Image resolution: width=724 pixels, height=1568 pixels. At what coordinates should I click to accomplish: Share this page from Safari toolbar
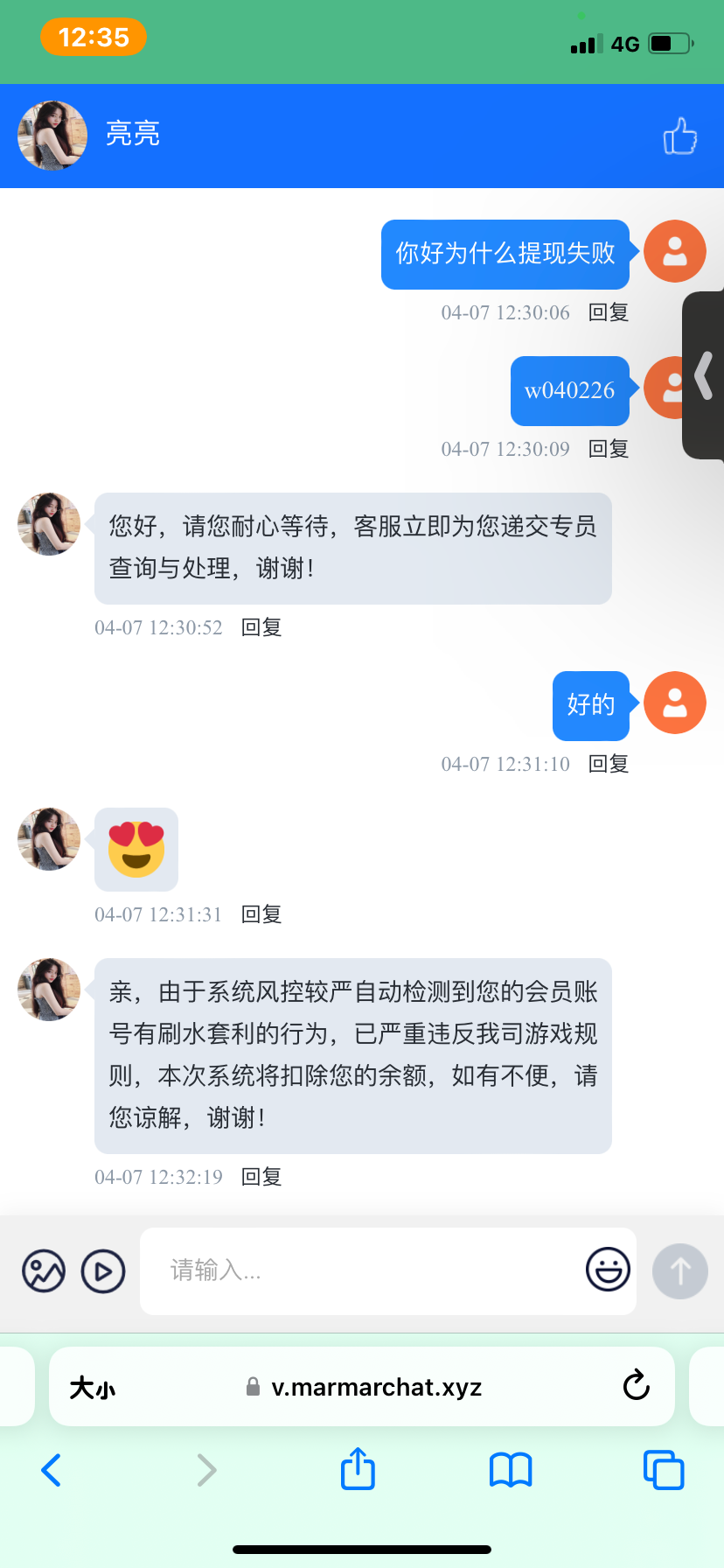(358, 1468)
